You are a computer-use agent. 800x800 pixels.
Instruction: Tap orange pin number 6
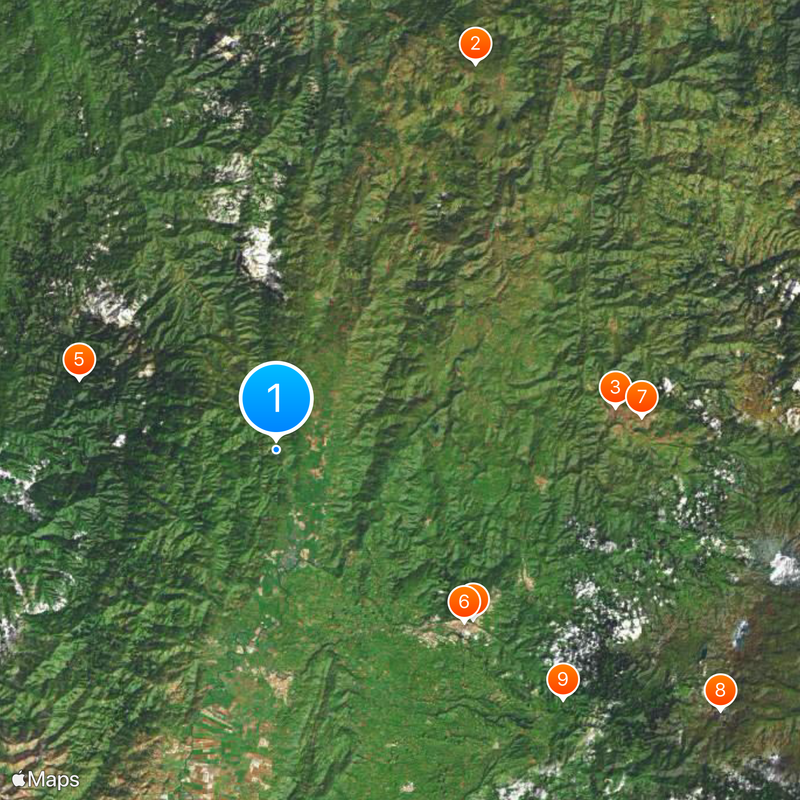coord(463,602)
